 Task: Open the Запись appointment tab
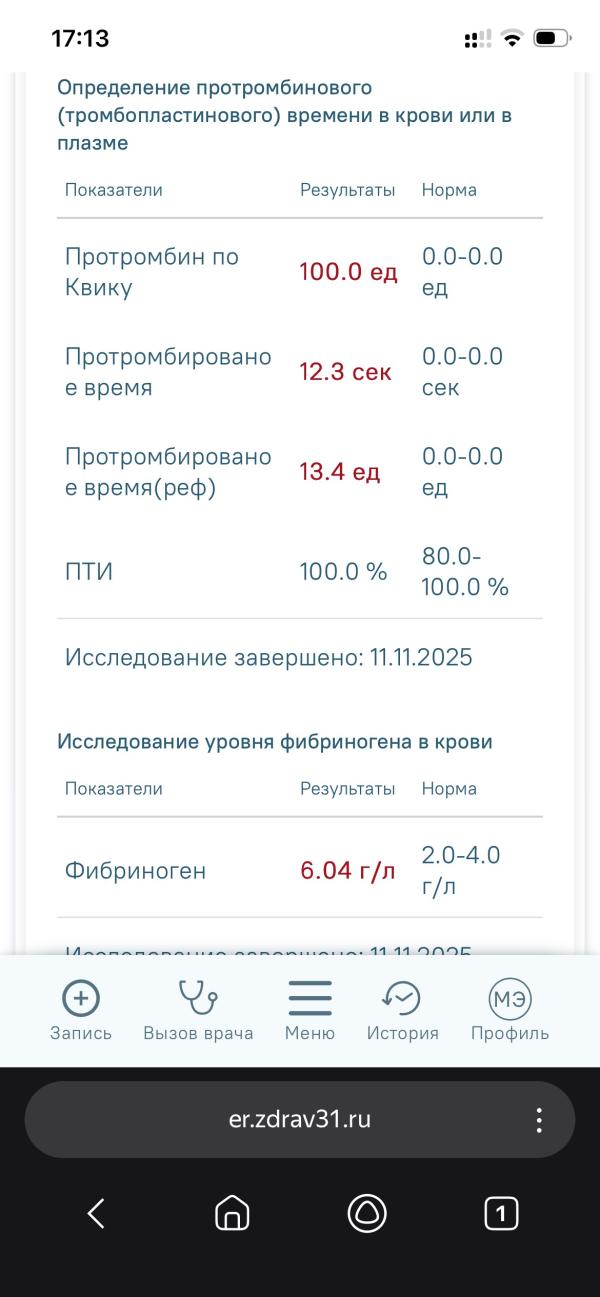click(x=81, y=1011)
